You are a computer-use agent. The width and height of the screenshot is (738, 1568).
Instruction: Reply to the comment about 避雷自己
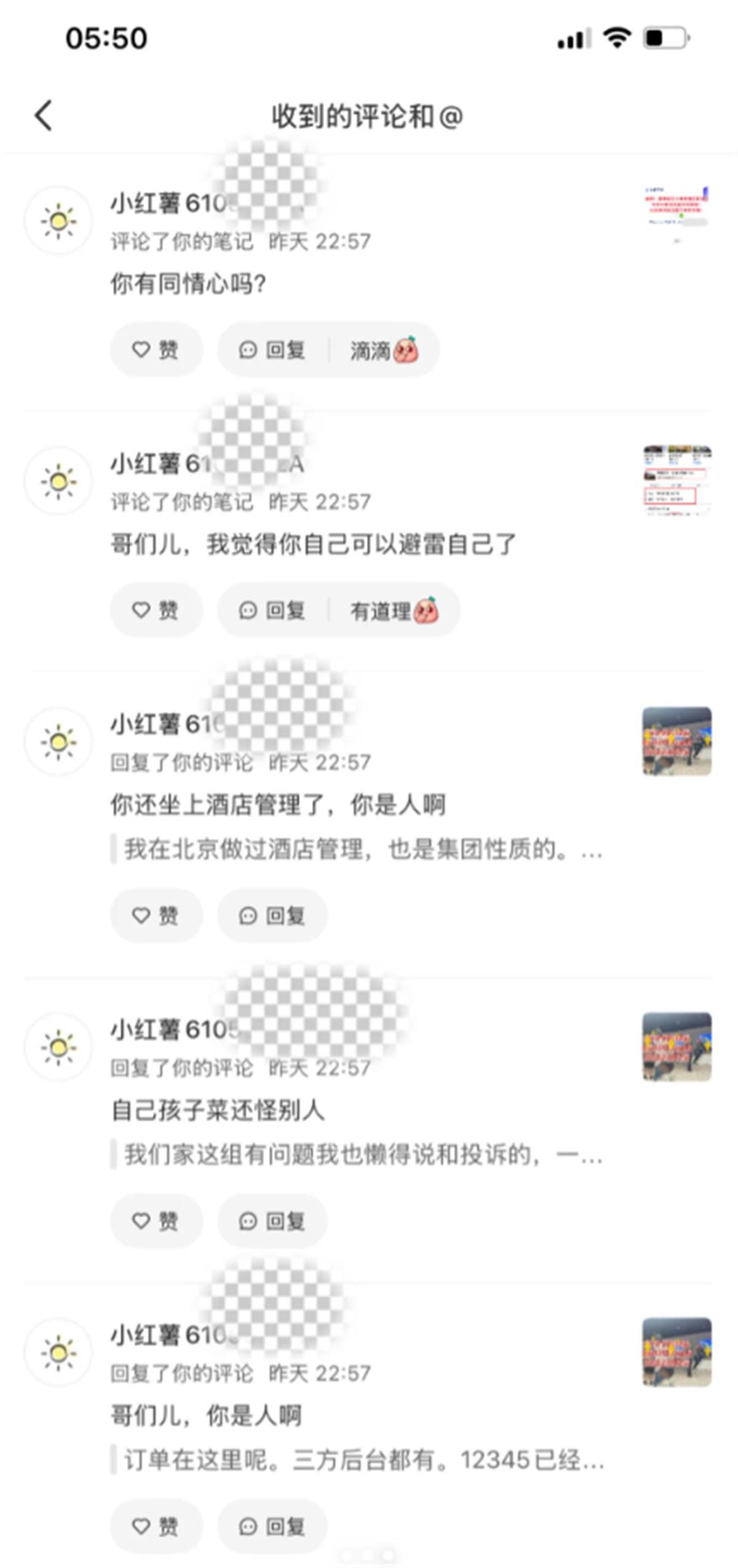(x=272, y=610)
